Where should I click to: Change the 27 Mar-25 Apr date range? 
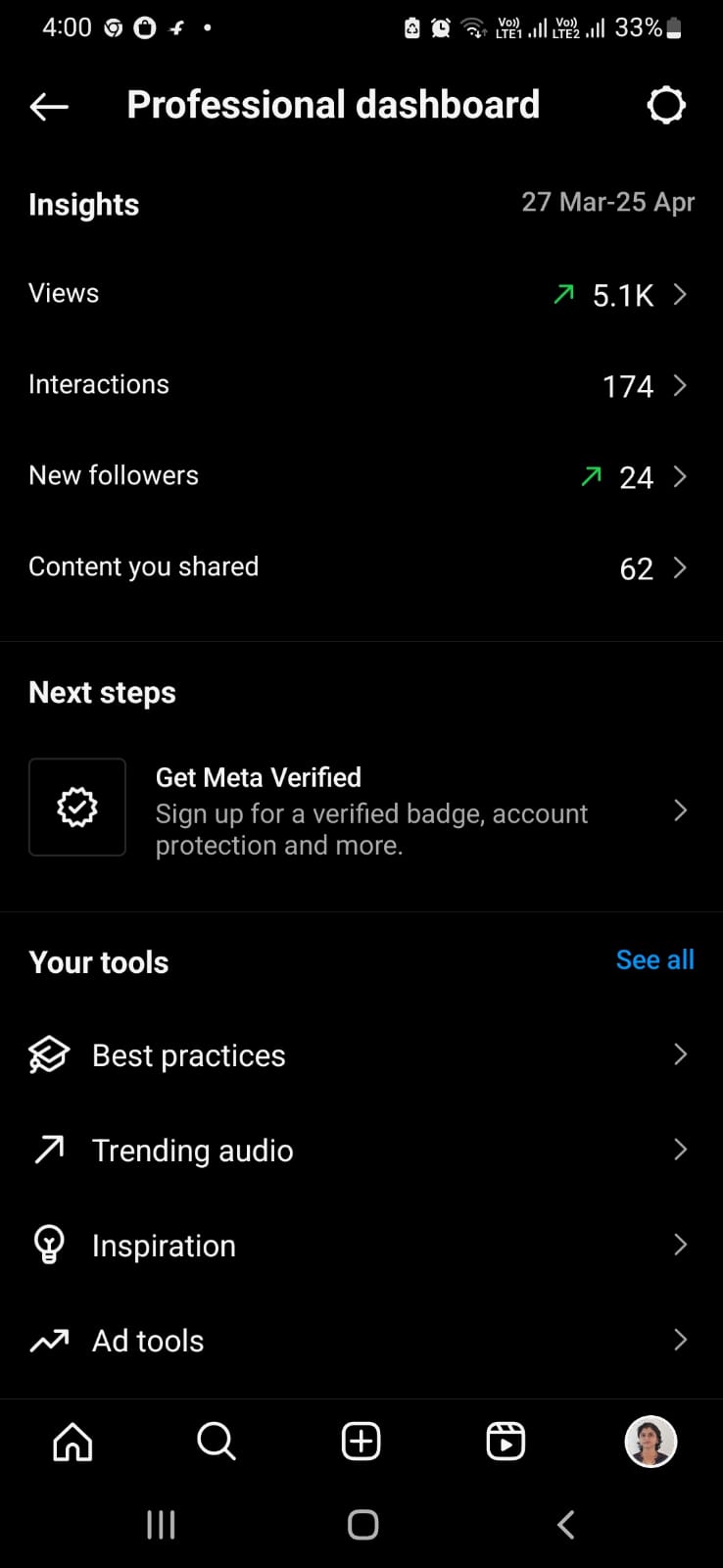[x=607, y=202]
